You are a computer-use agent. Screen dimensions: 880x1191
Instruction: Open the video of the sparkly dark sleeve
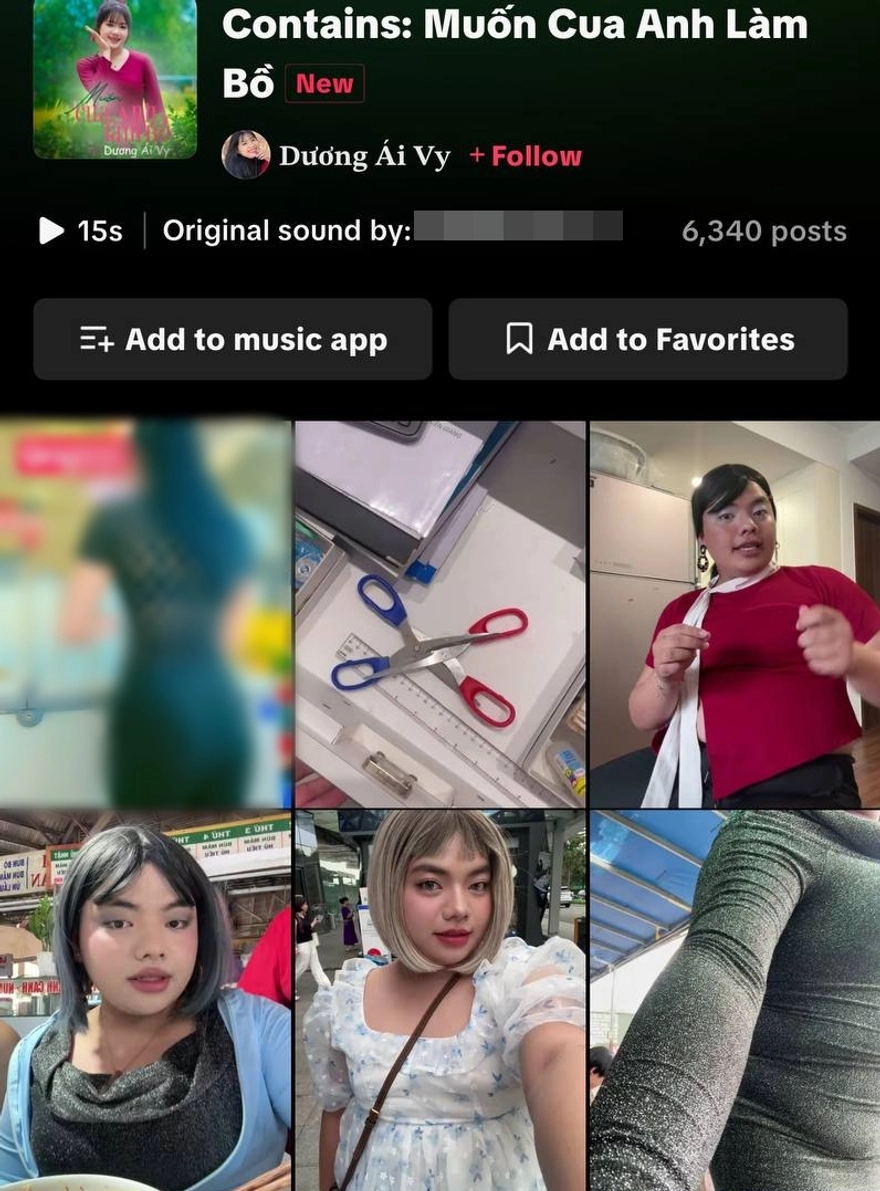[735, 1000]
